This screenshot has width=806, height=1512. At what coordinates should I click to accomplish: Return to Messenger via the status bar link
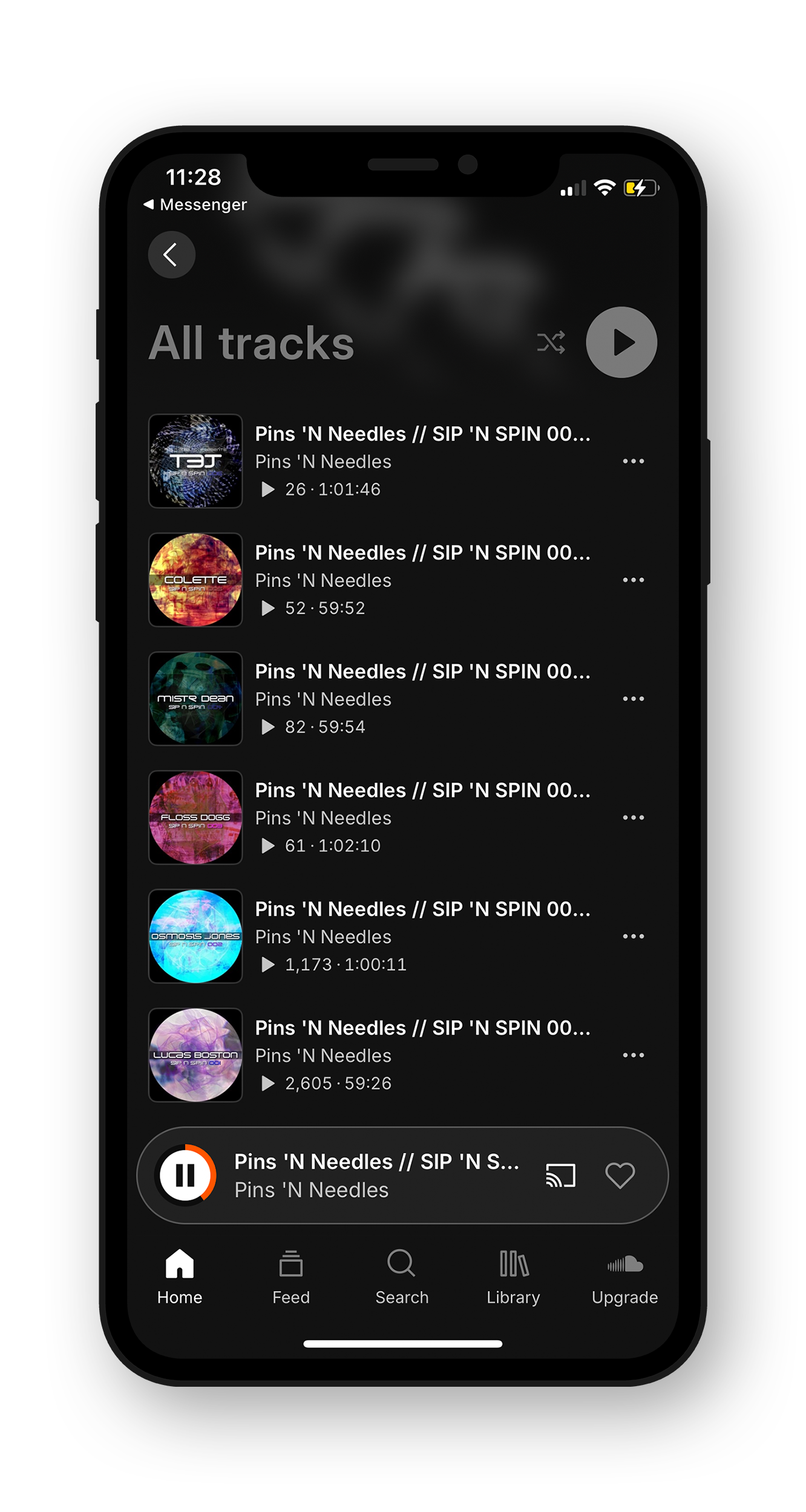(195, 205)
